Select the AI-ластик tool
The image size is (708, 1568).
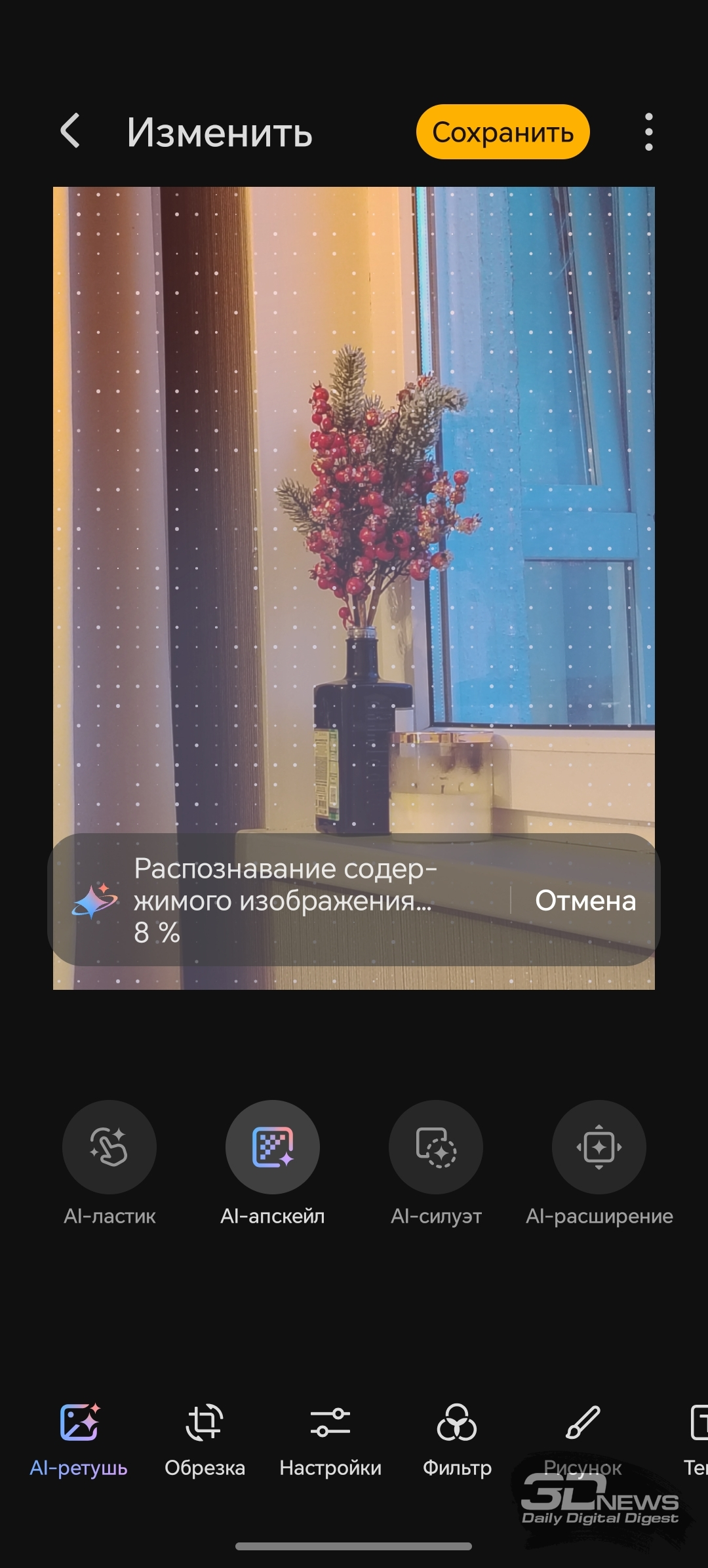click(109, 1147)
